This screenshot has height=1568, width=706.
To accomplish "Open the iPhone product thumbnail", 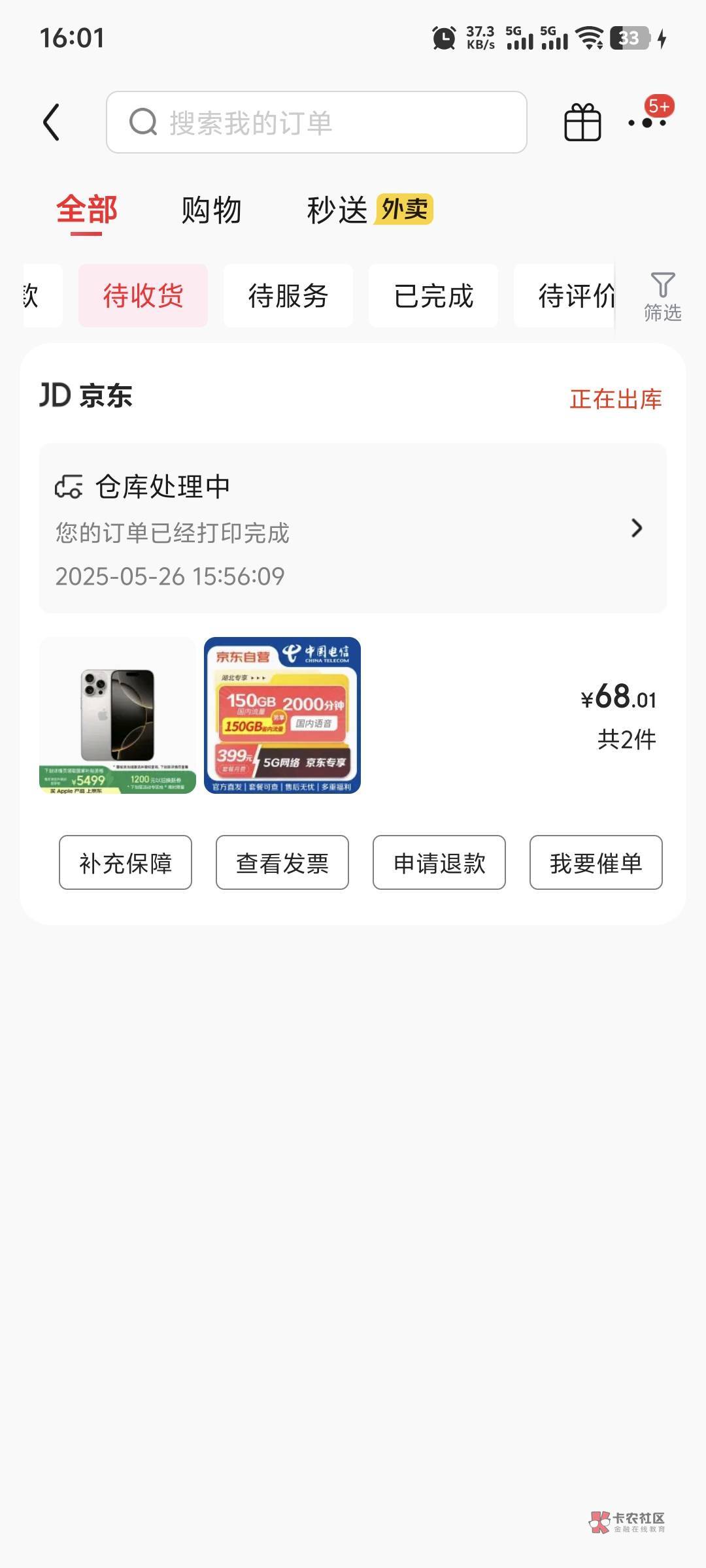I will coord(118,715).
